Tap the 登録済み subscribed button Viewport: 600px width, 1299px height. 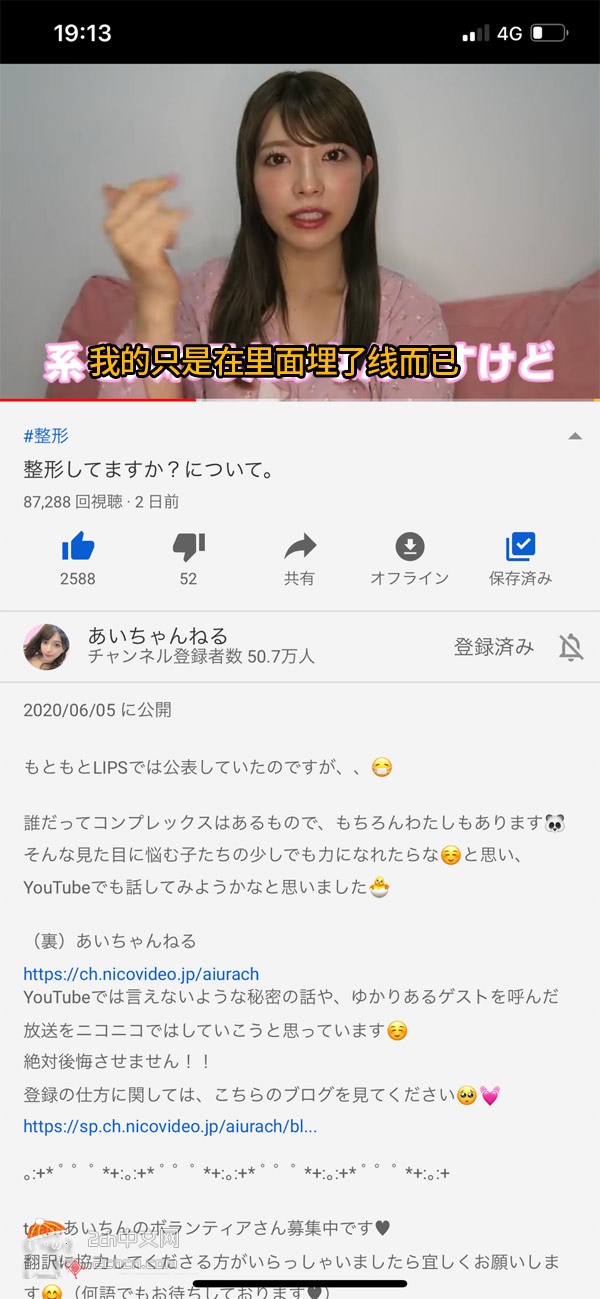(x=494, y=647)
